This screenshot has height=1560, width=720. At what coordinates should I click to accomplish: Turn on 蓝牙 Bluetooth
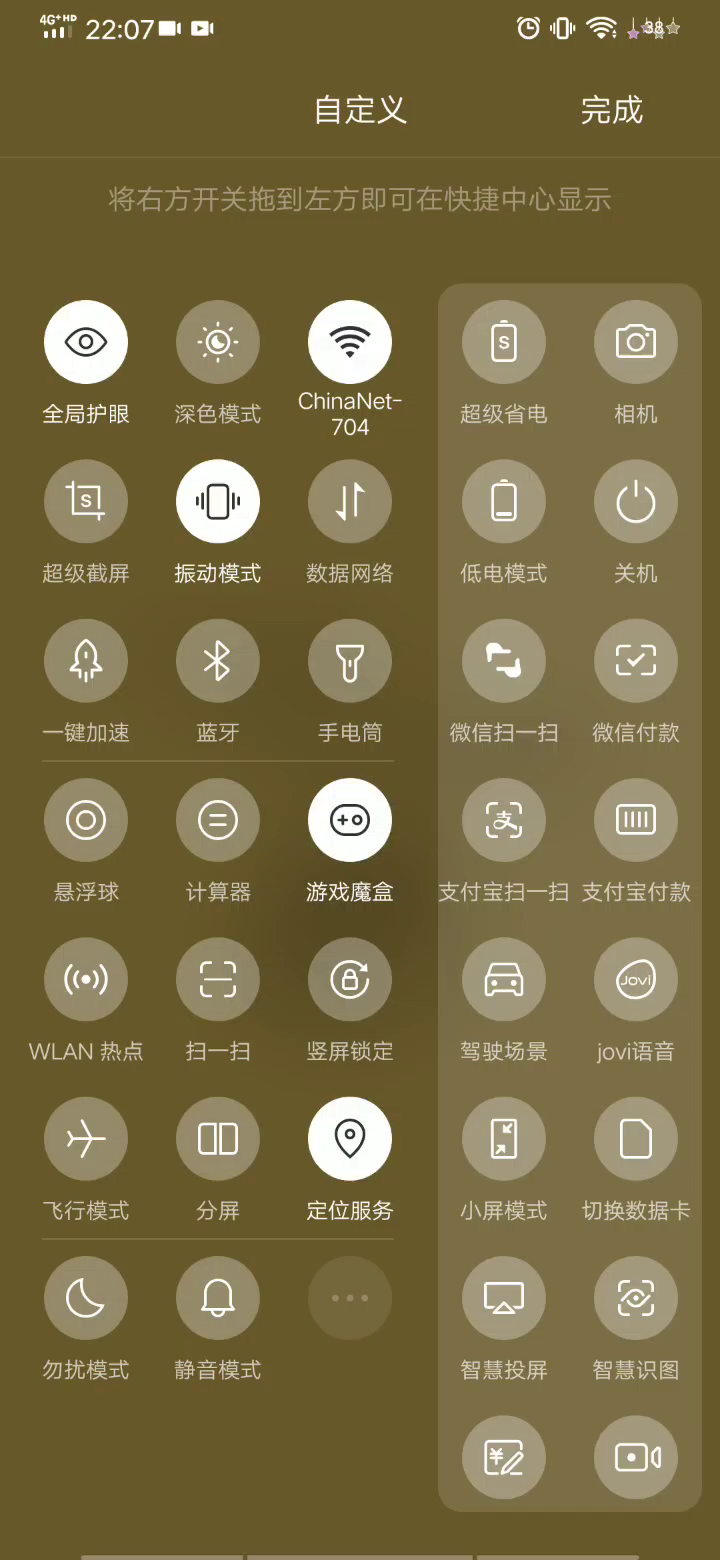(x=218, y=661)
